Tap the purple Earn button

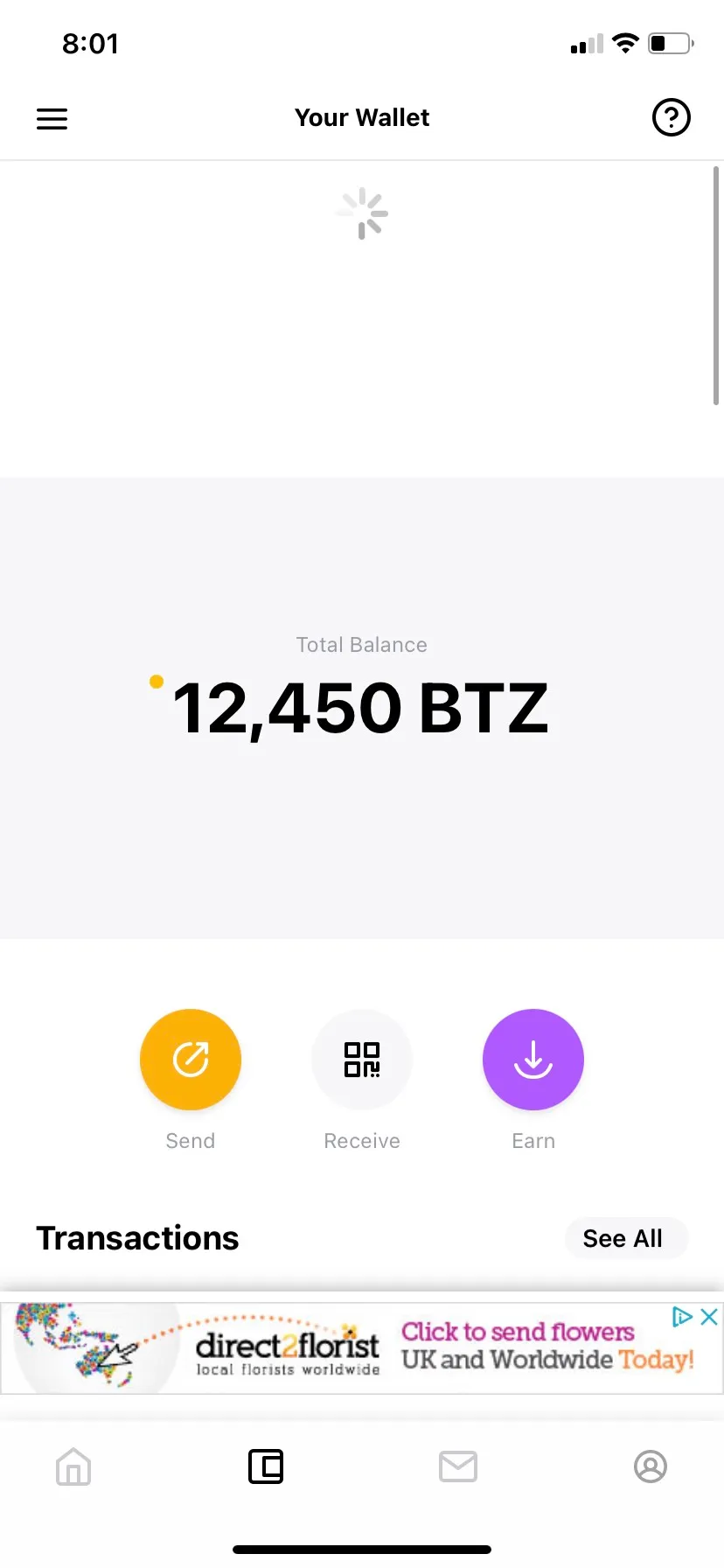coord(533,1060)
